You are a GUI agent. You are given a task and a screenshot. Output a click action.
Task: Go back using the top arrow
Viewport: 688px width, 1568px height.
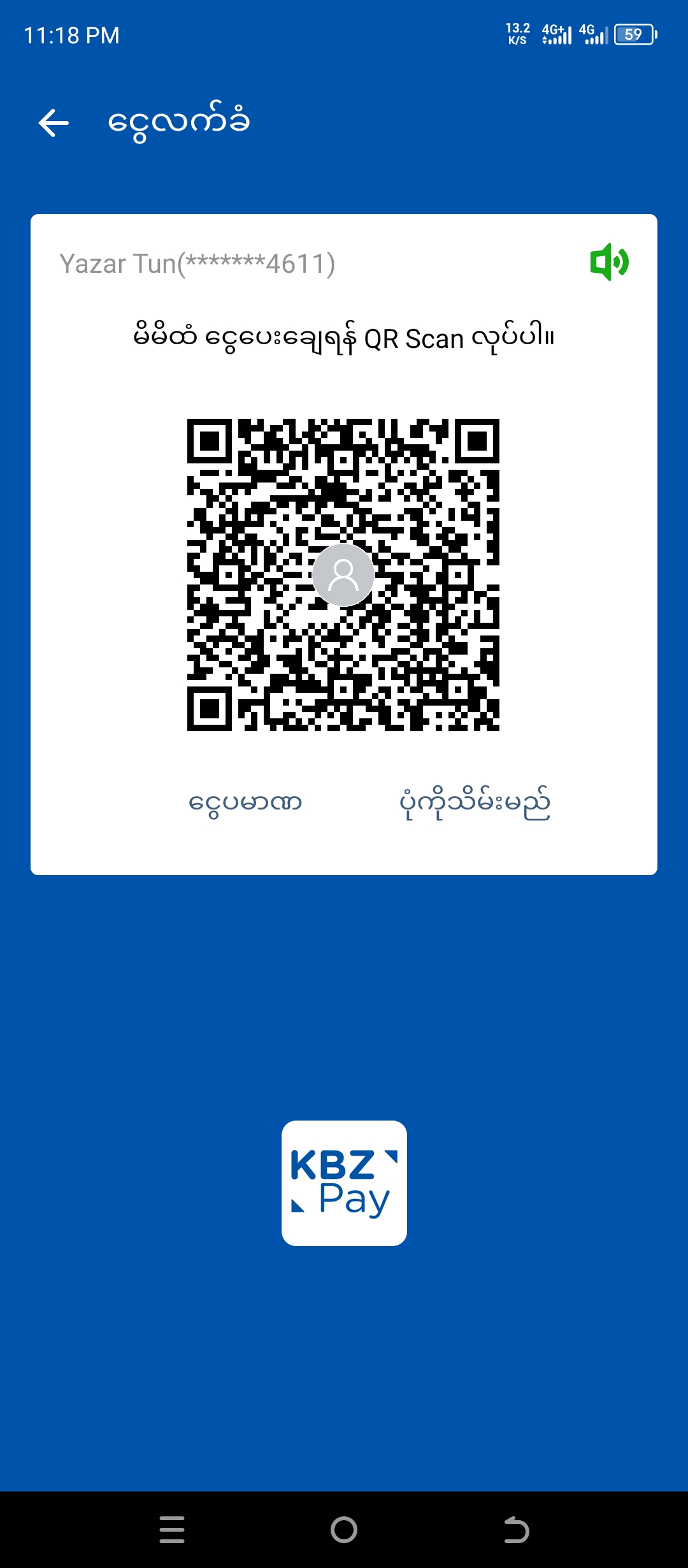coord(54,122)
